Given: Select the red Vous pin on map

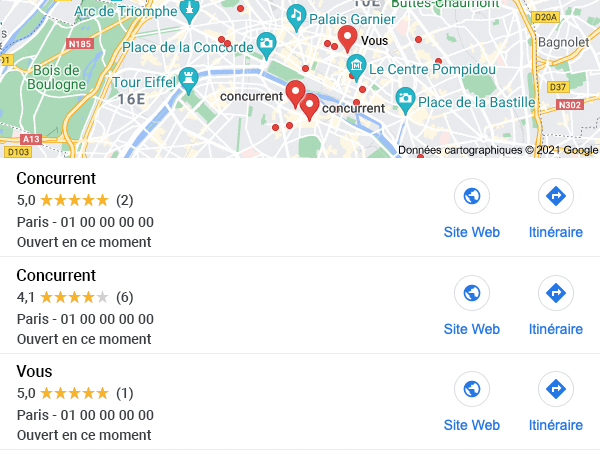Looking at the screenshot, I should [347, 38].
